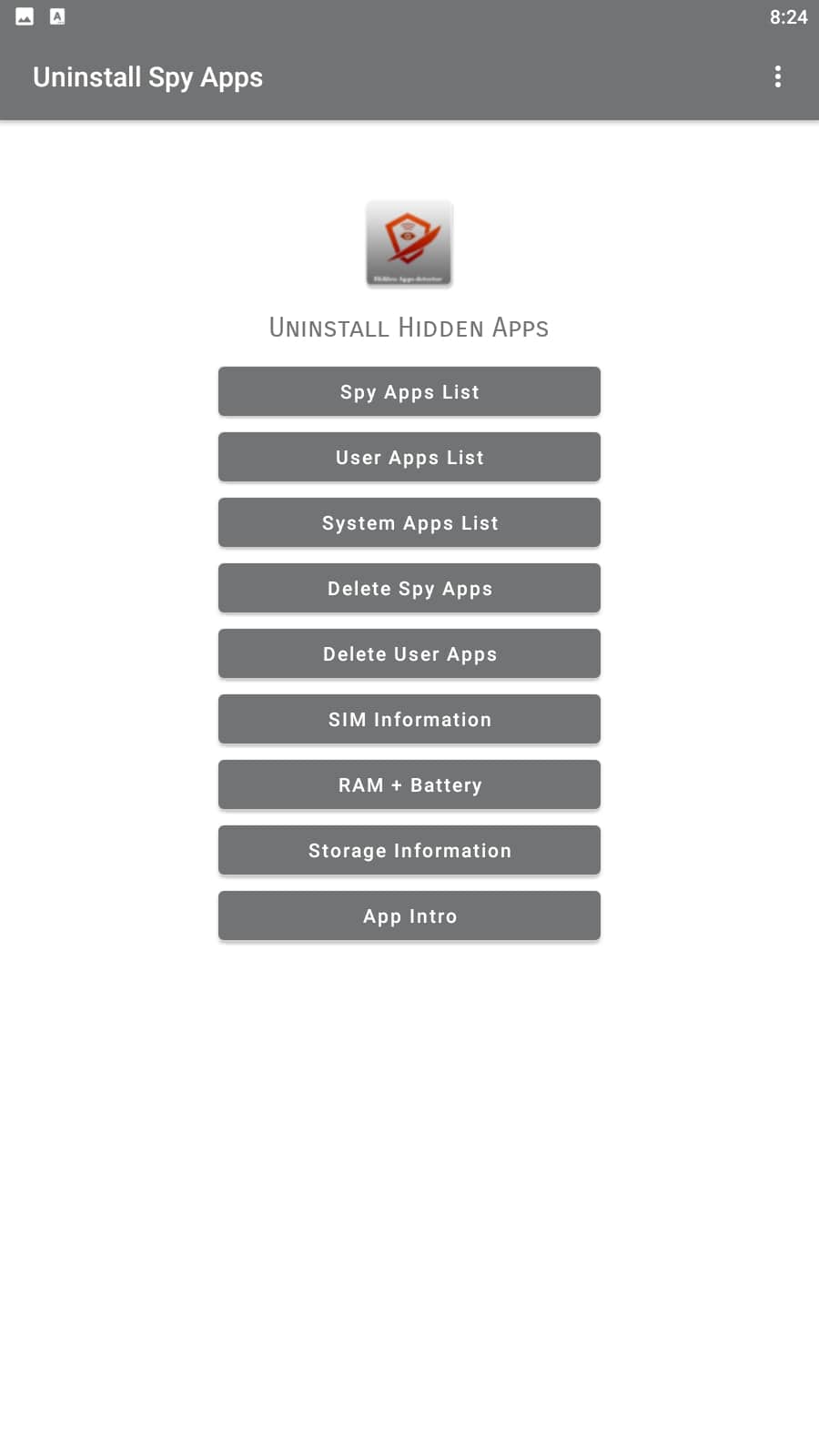Show System Apps List

409,522
